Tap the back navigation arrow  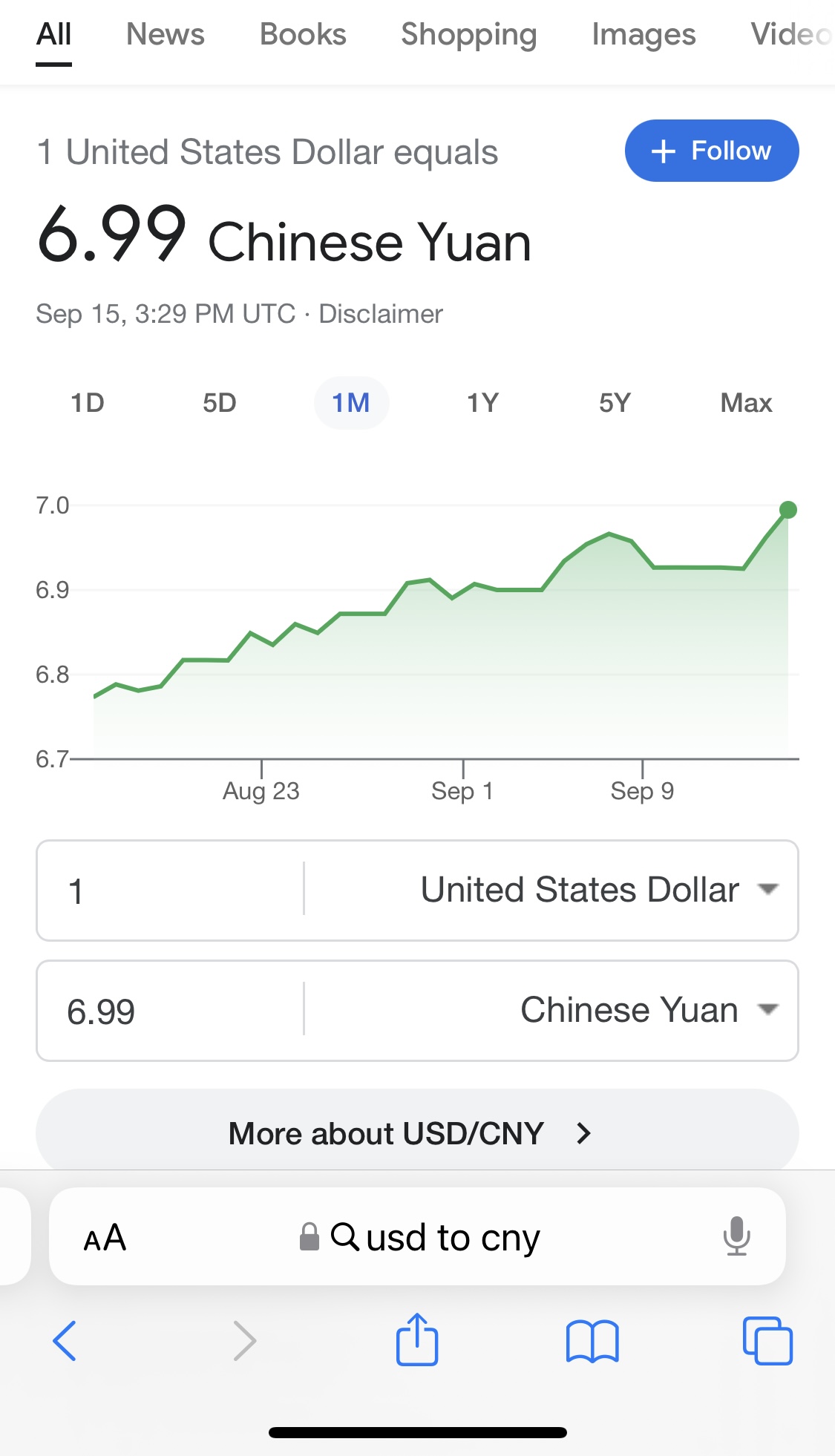click(x=64, y=1341)
